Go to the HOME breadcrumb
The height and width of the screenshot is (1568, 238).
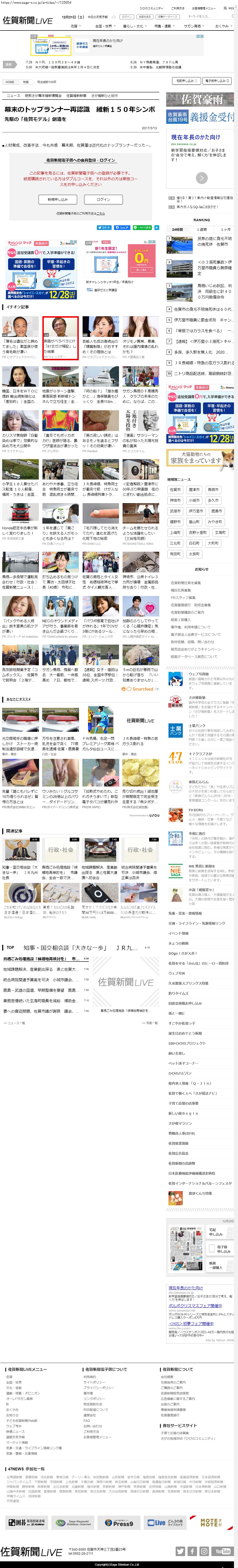tap(10, 82)
